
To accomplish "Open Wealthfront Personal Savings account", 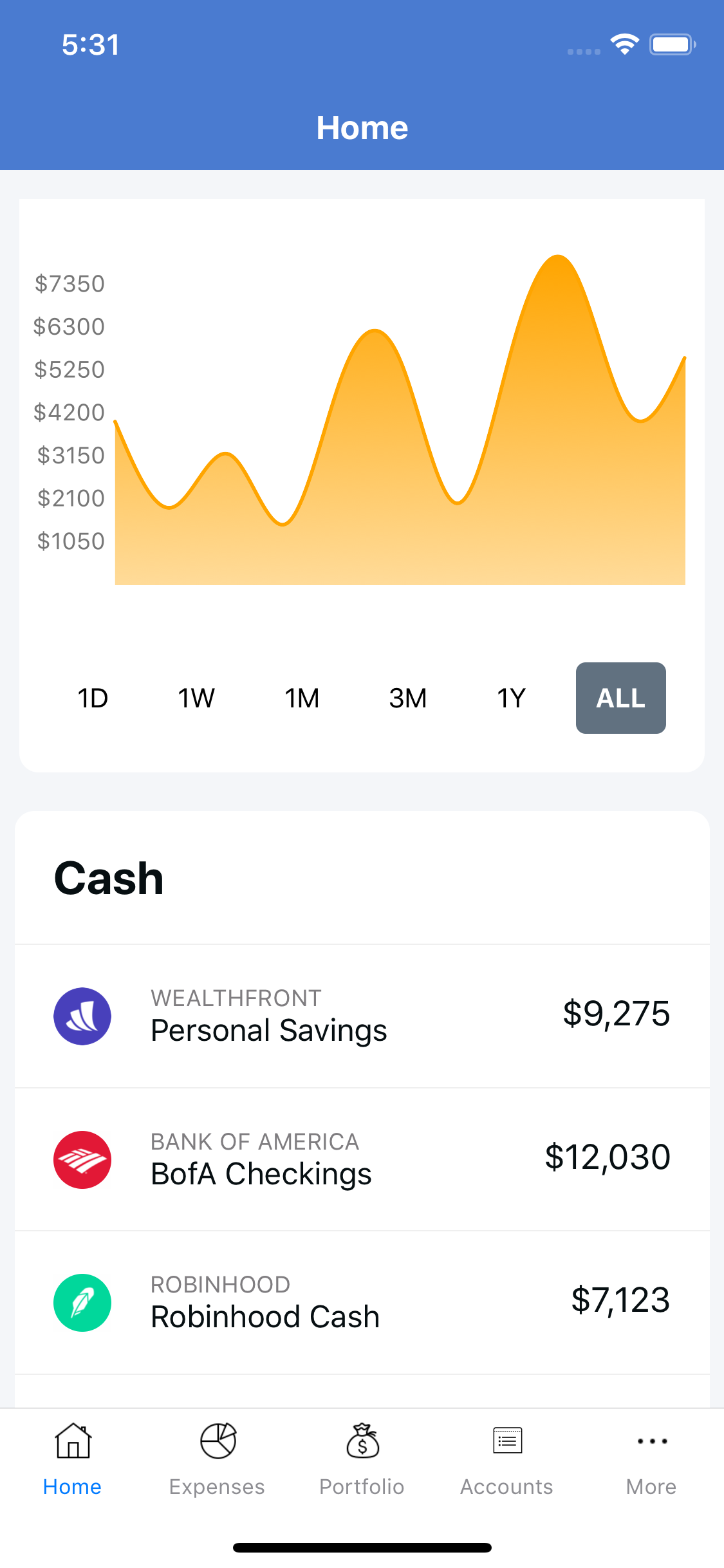I will click(362, 1016).
